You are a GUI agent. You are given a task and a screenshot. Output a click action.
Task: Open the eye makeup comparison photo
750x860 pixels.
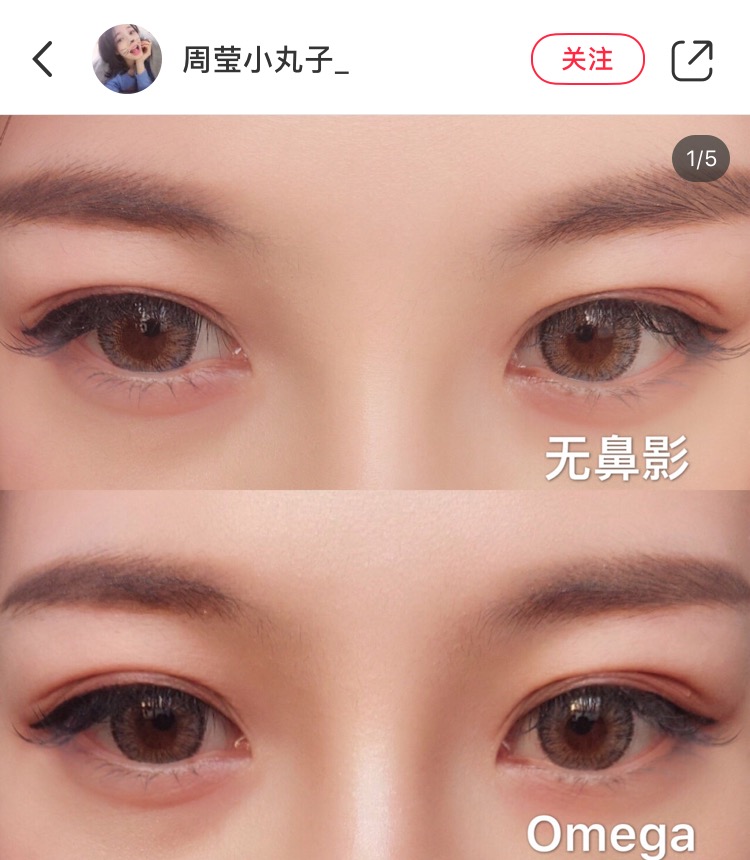[375, 487]
